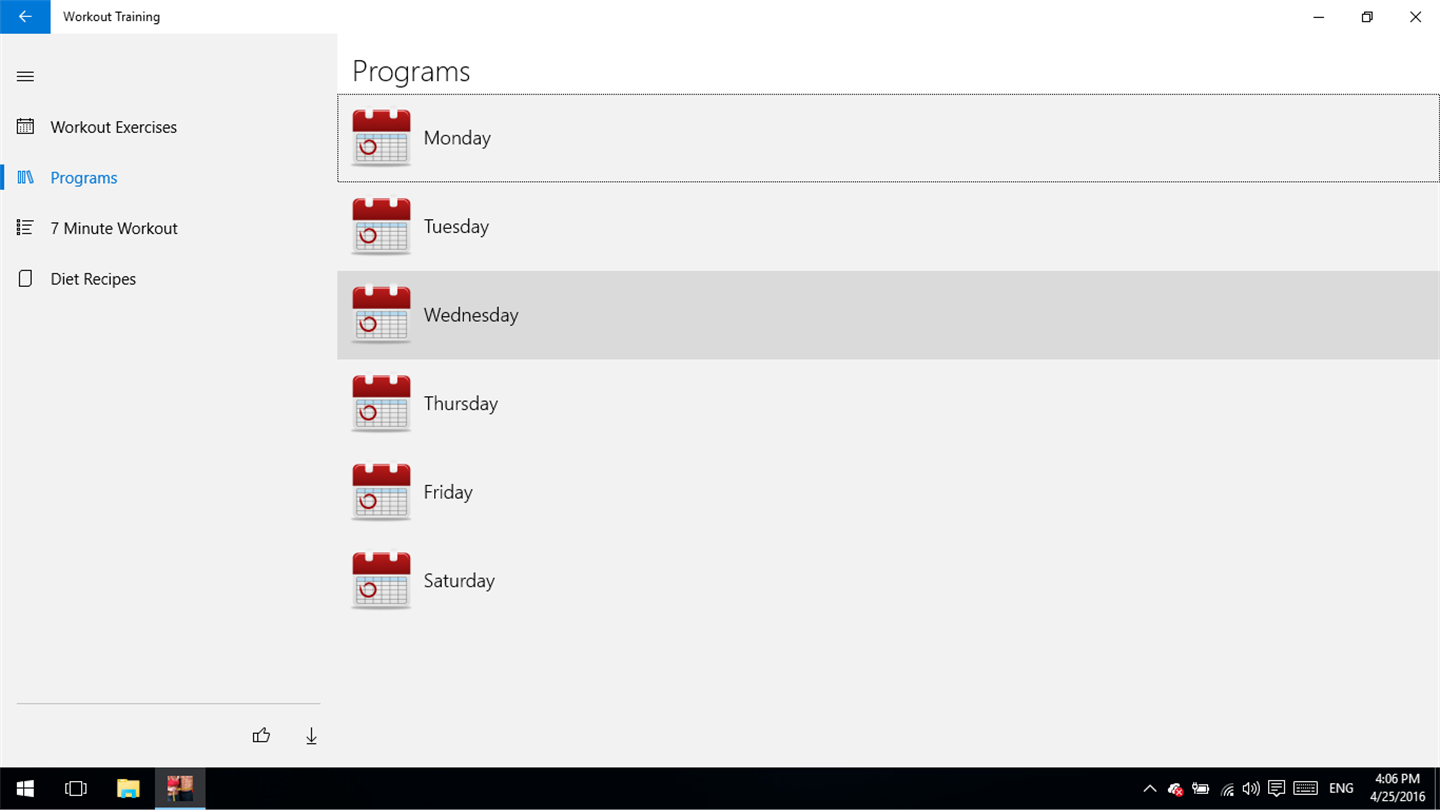The image size is (1440, 810).
Task: Open Thursday's workout program
Action: click(460, 404)
